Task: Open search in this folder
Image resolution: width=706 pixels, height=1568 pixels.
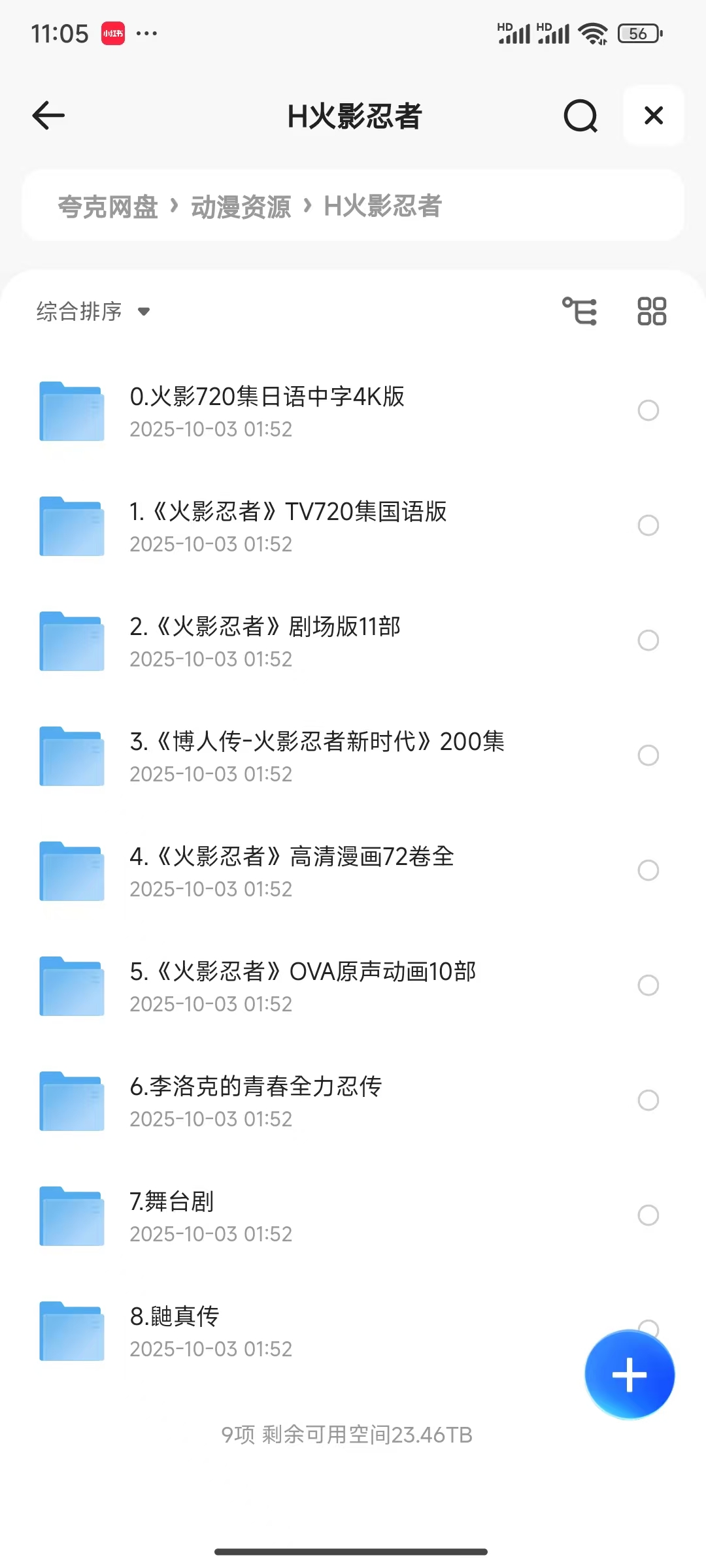Action: pos(580,116)
